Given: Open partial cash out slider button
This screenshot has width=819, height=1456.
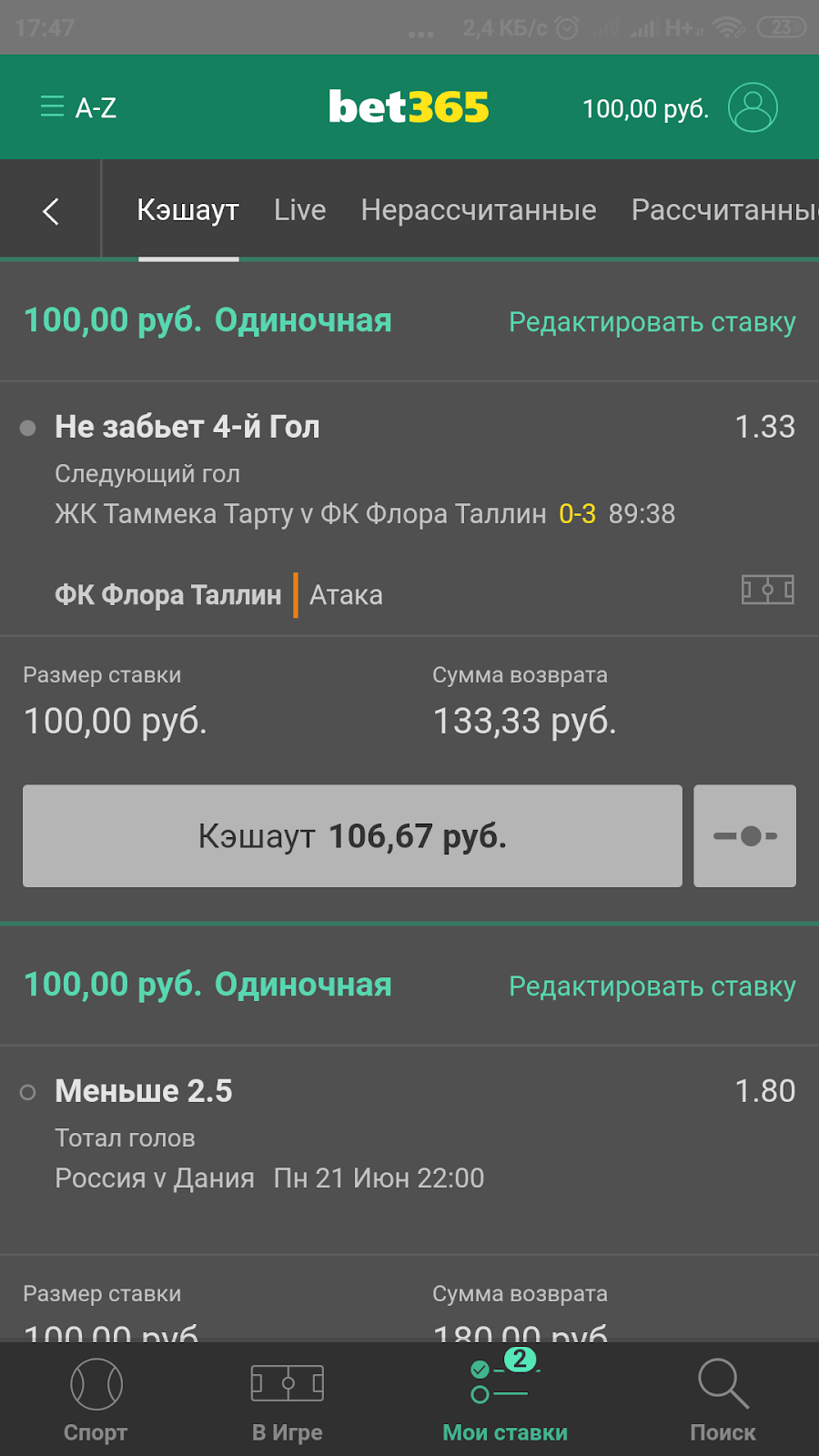Looking at the screenshot, I should pos(744,836).
